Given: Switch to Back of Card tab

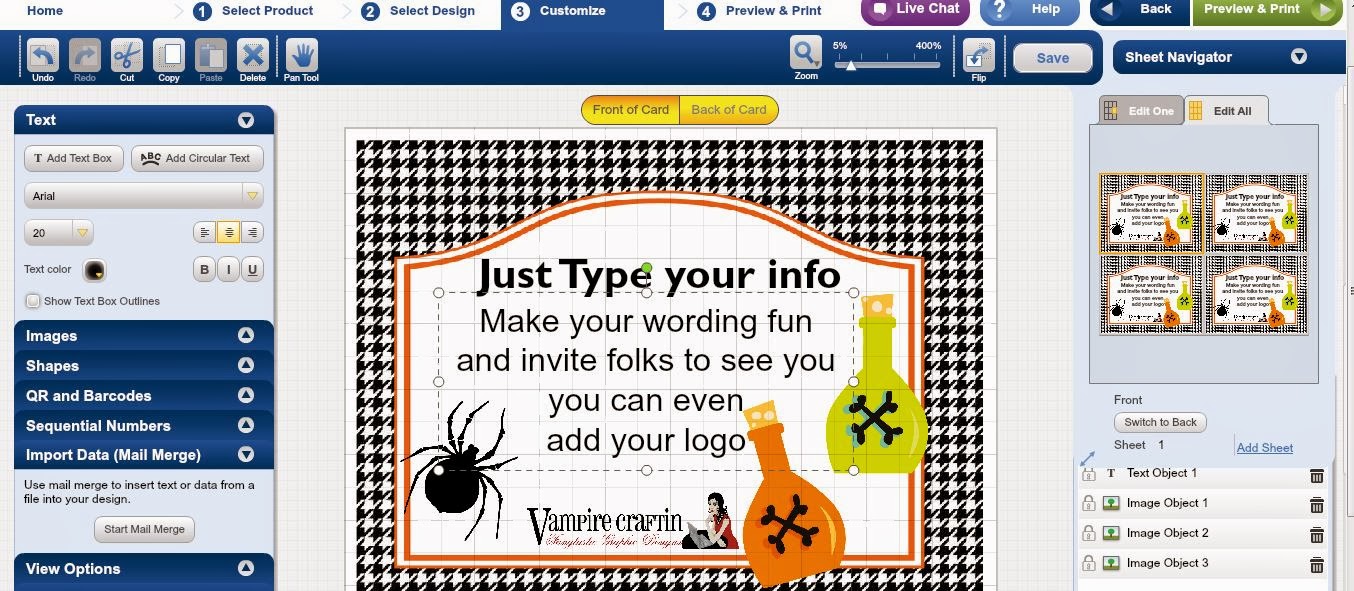Looking at the screenshot, I should [x=728, y=110].
